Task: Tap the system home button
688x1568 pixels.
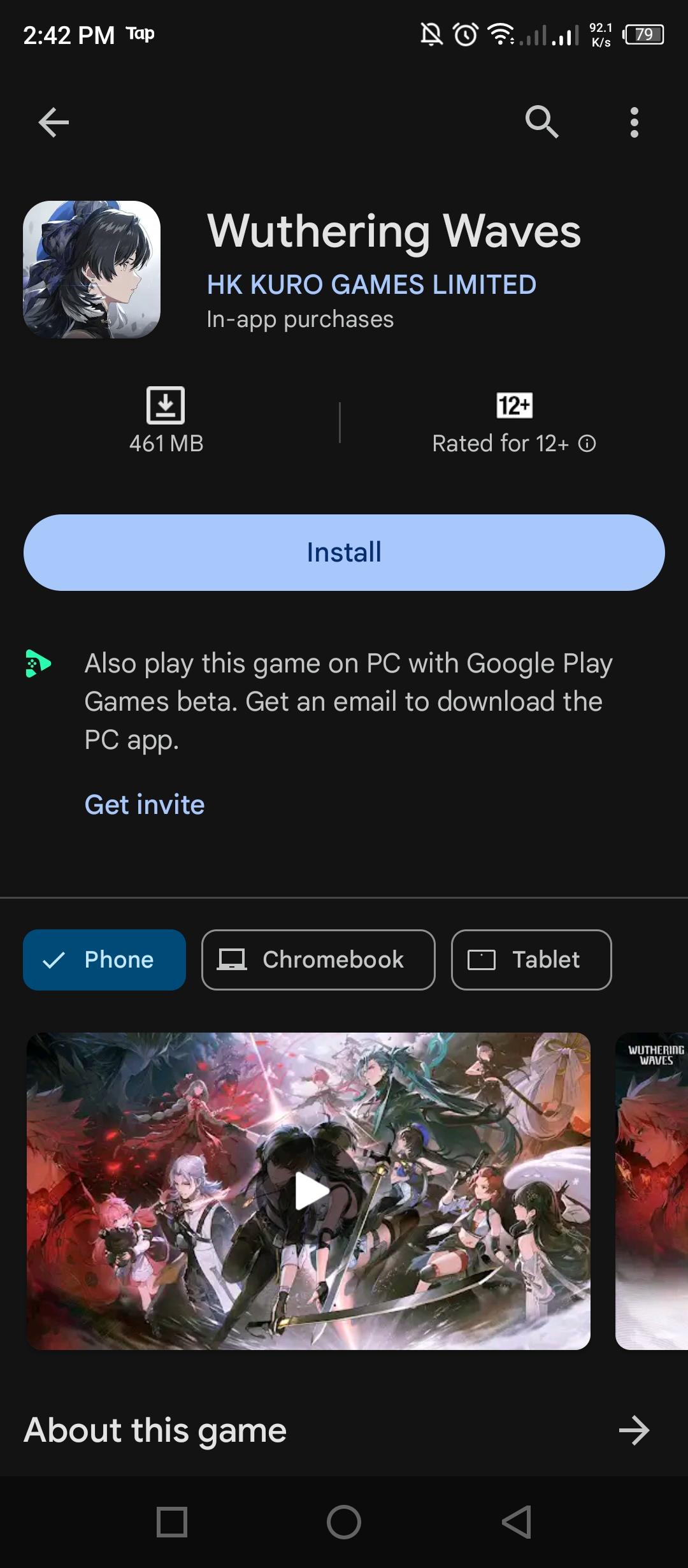Action: pos(344,1522)
